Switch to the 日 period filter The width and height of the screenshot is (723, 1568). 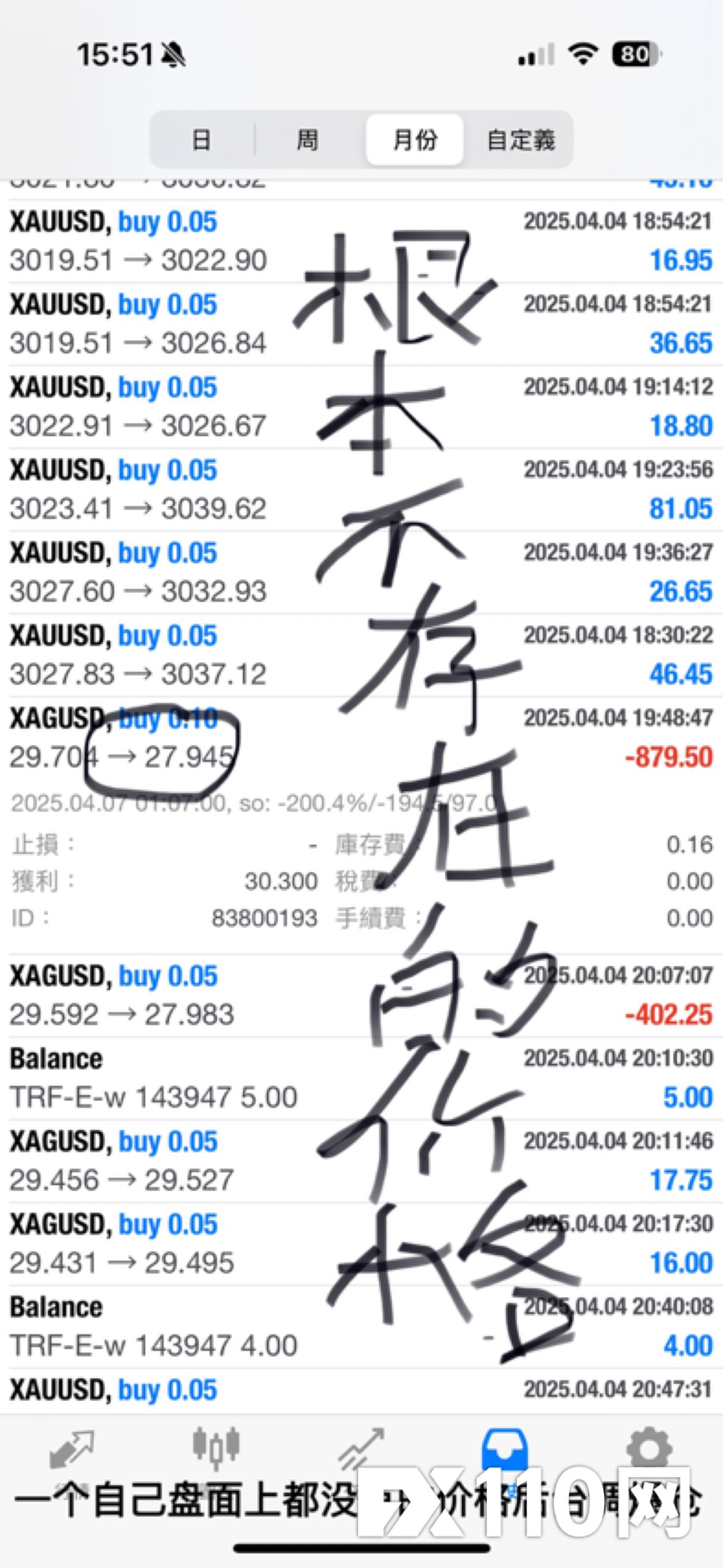(x=202, y=140)
